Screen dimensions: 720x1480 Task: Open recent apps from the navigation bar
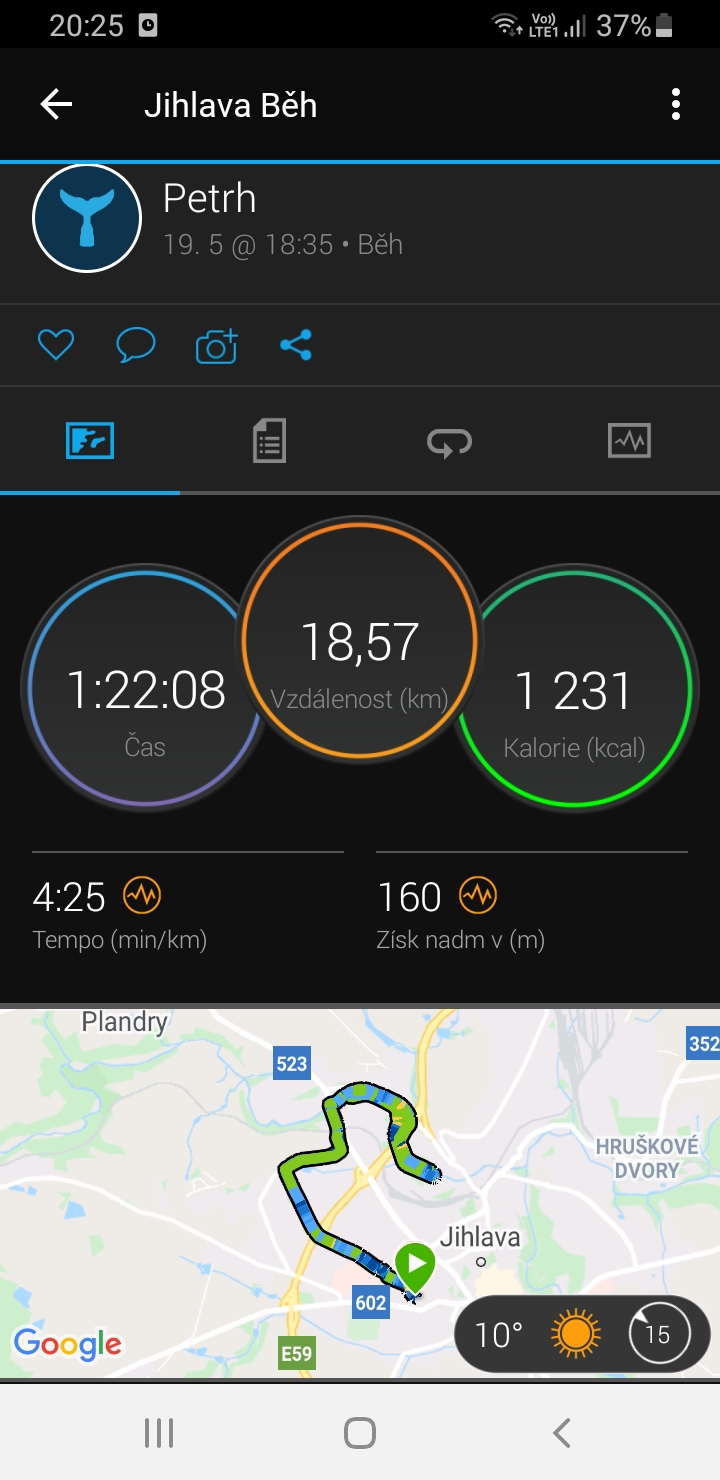[159, 1433]
